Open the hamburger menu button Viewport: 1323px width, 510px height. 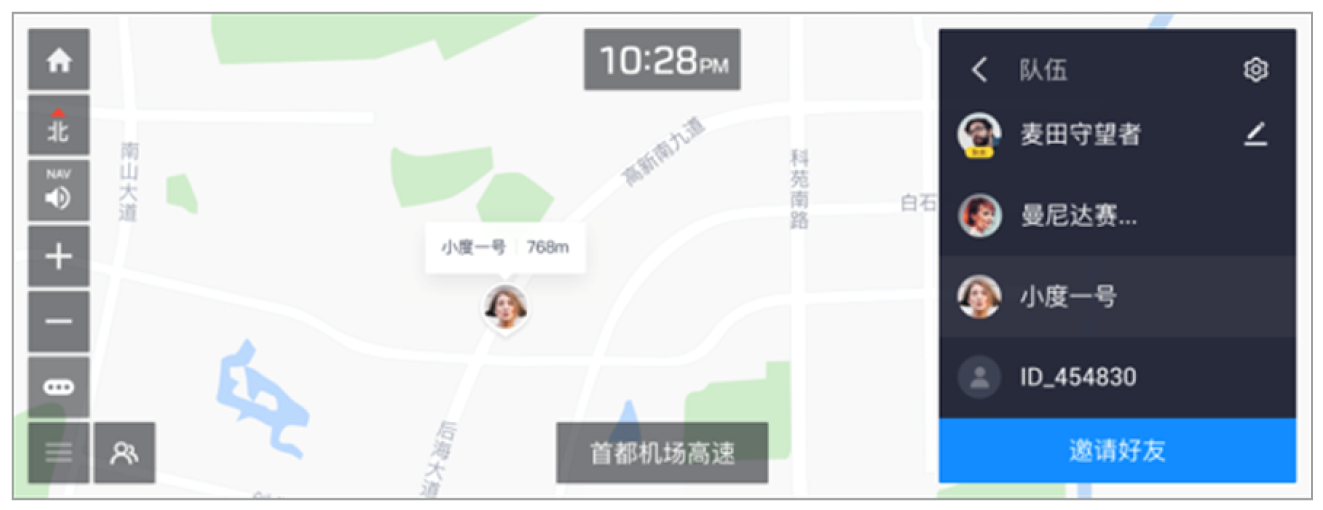(59, 453)
